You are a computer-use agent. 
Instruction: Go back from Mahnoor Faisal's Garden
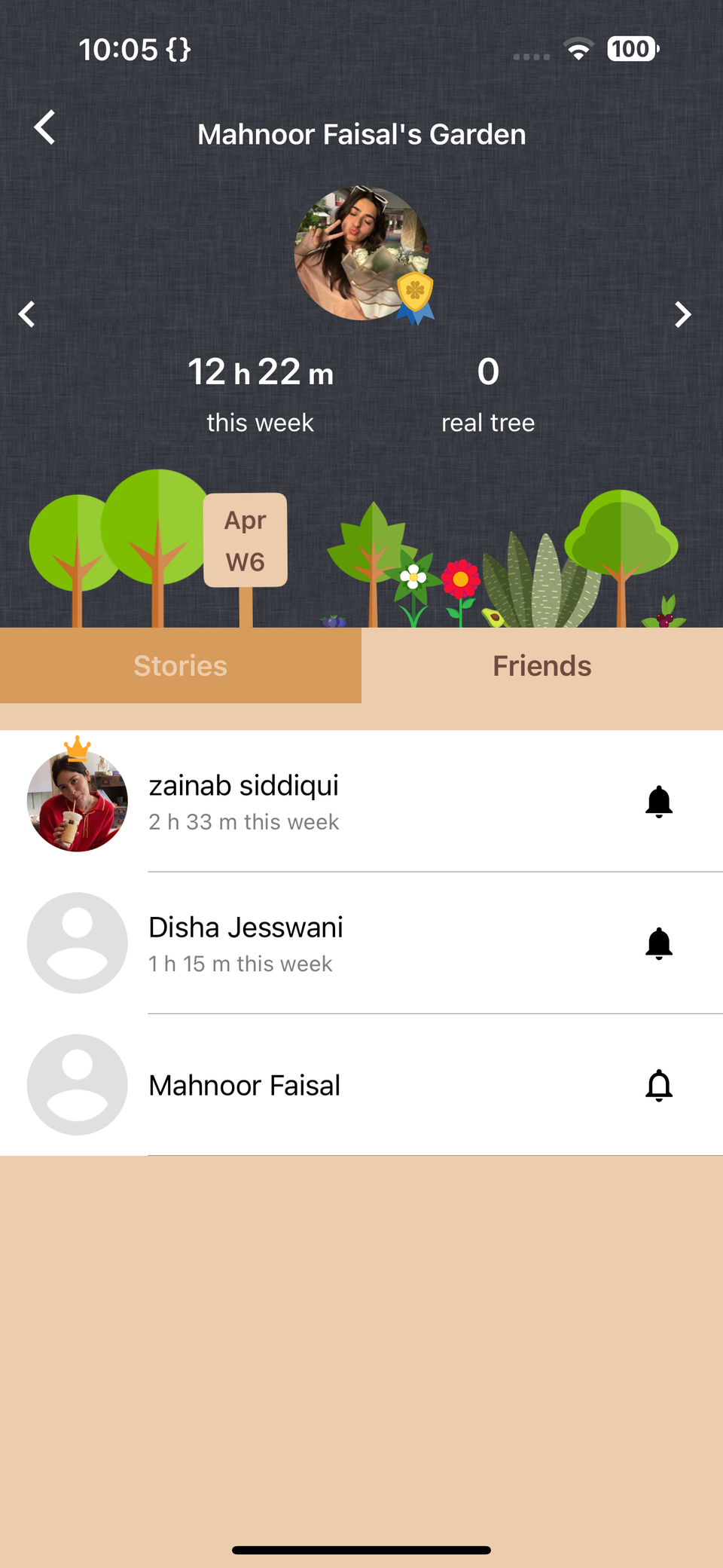[45, 127]
